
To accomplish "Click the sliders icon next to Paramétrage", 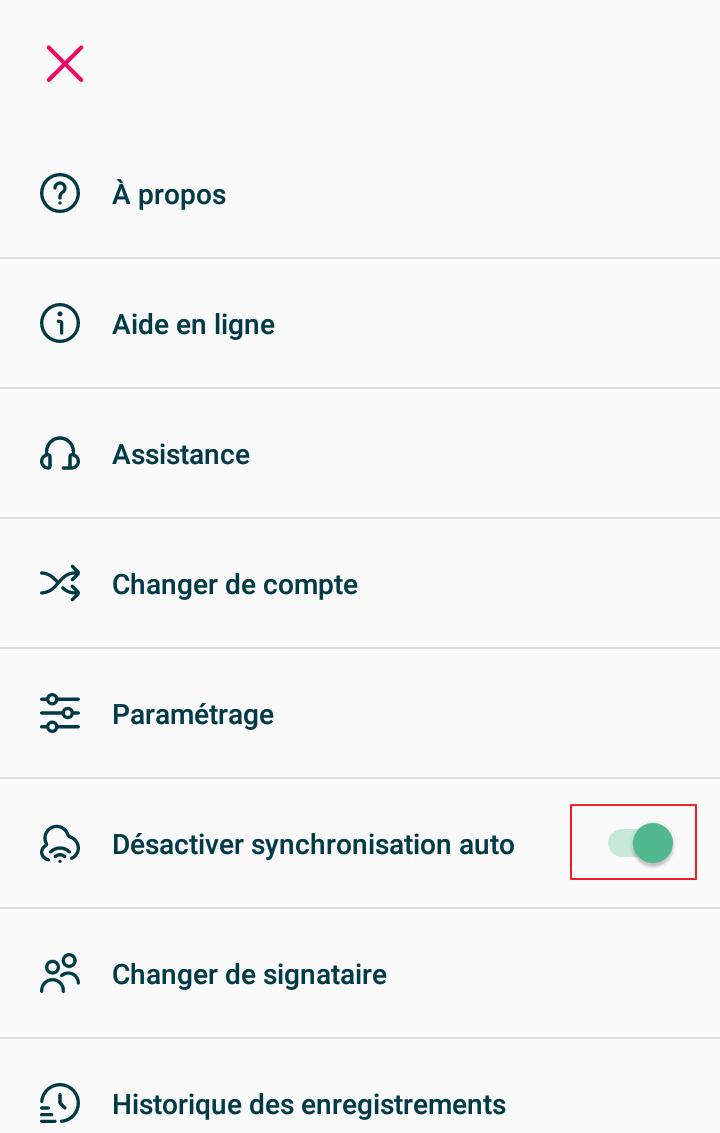I will [60, 714].
